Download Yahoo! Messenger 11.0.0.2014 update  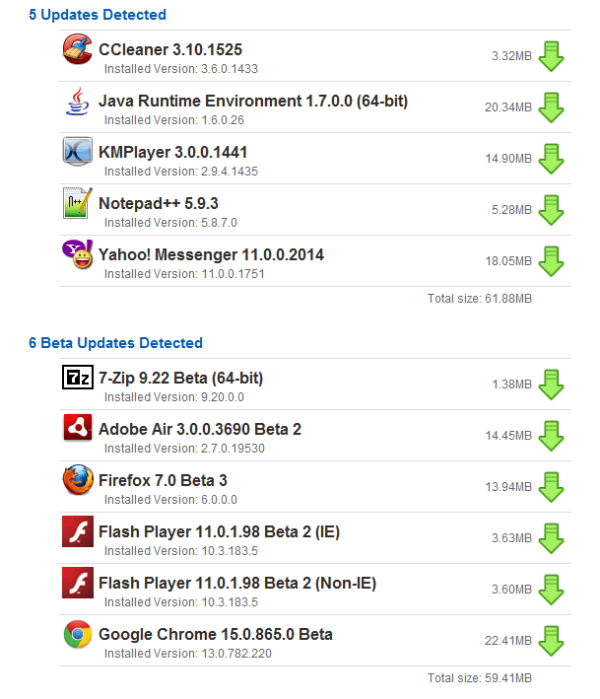coord(551,260)
